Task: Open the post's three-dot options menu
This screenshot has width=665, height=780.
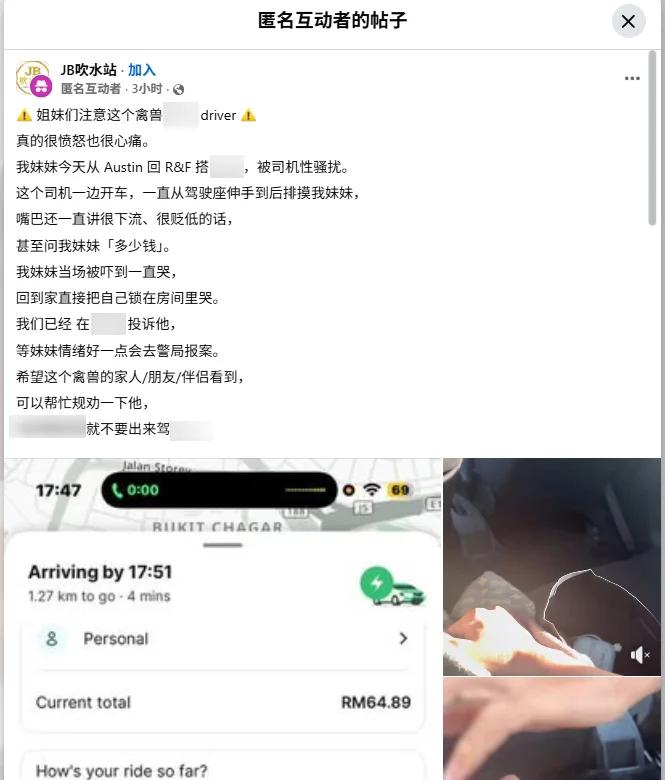Action: 632,79
